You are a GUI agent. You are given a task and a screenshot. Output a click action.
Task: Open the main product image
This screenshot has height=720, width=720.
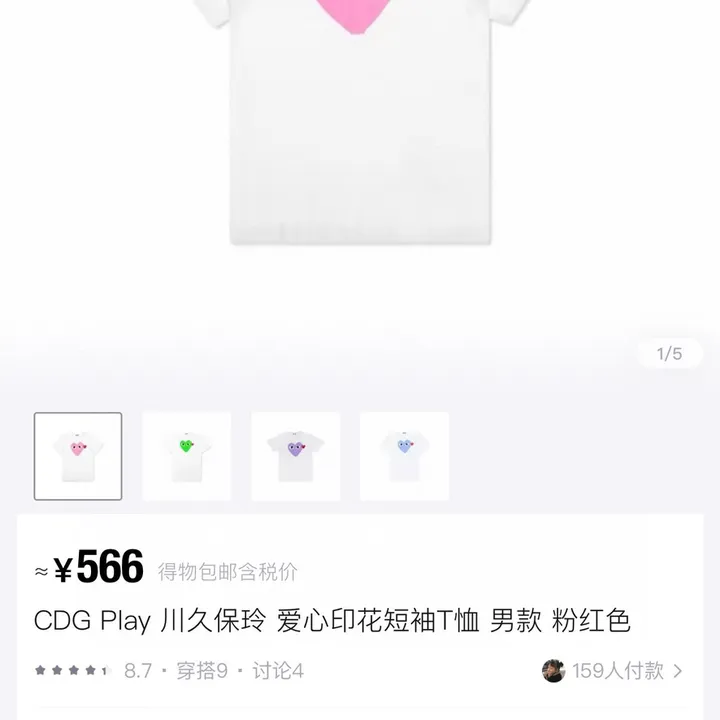point(360,150)
